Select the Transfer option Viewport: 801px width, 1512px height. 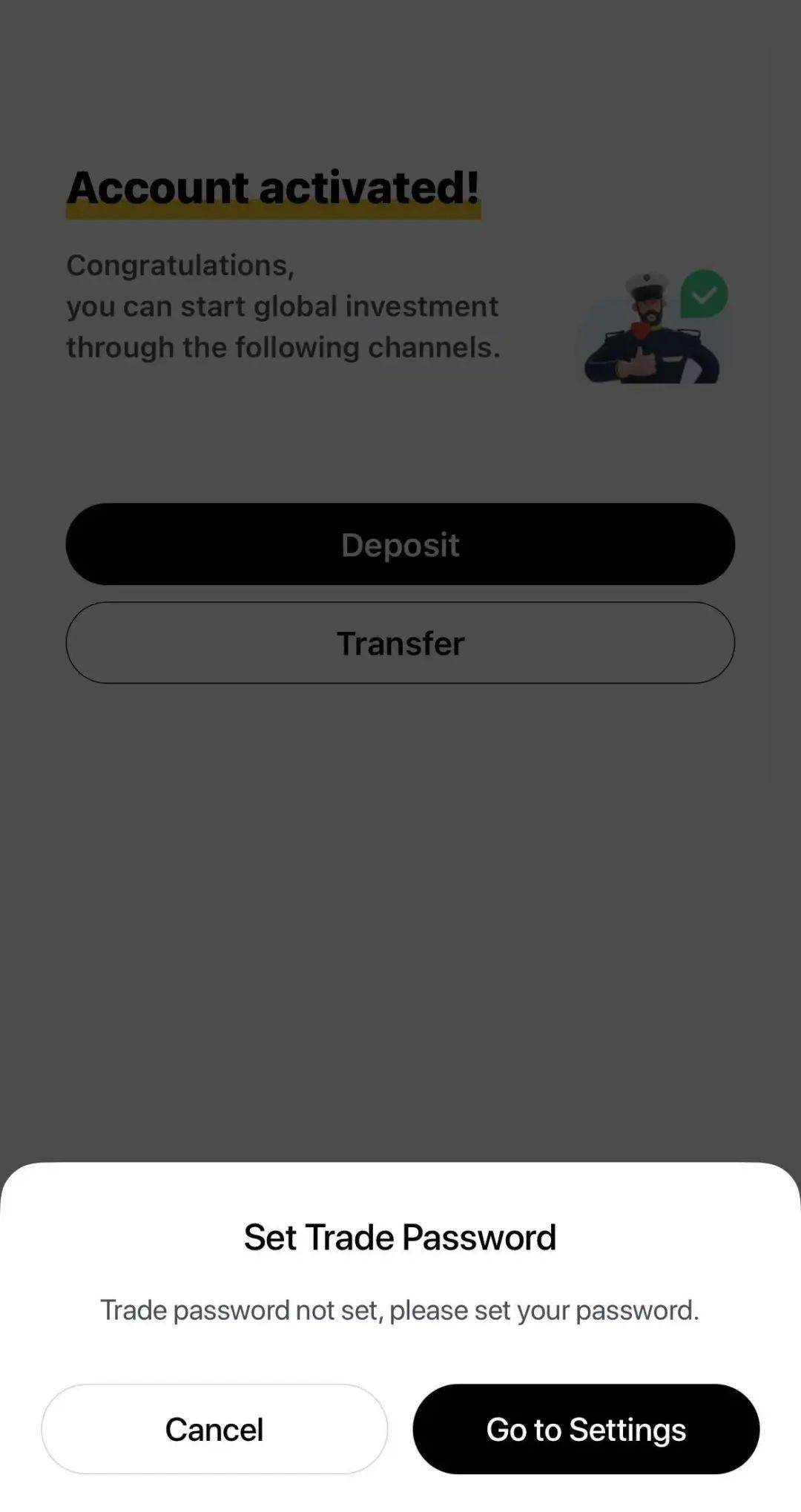point(400,643)
